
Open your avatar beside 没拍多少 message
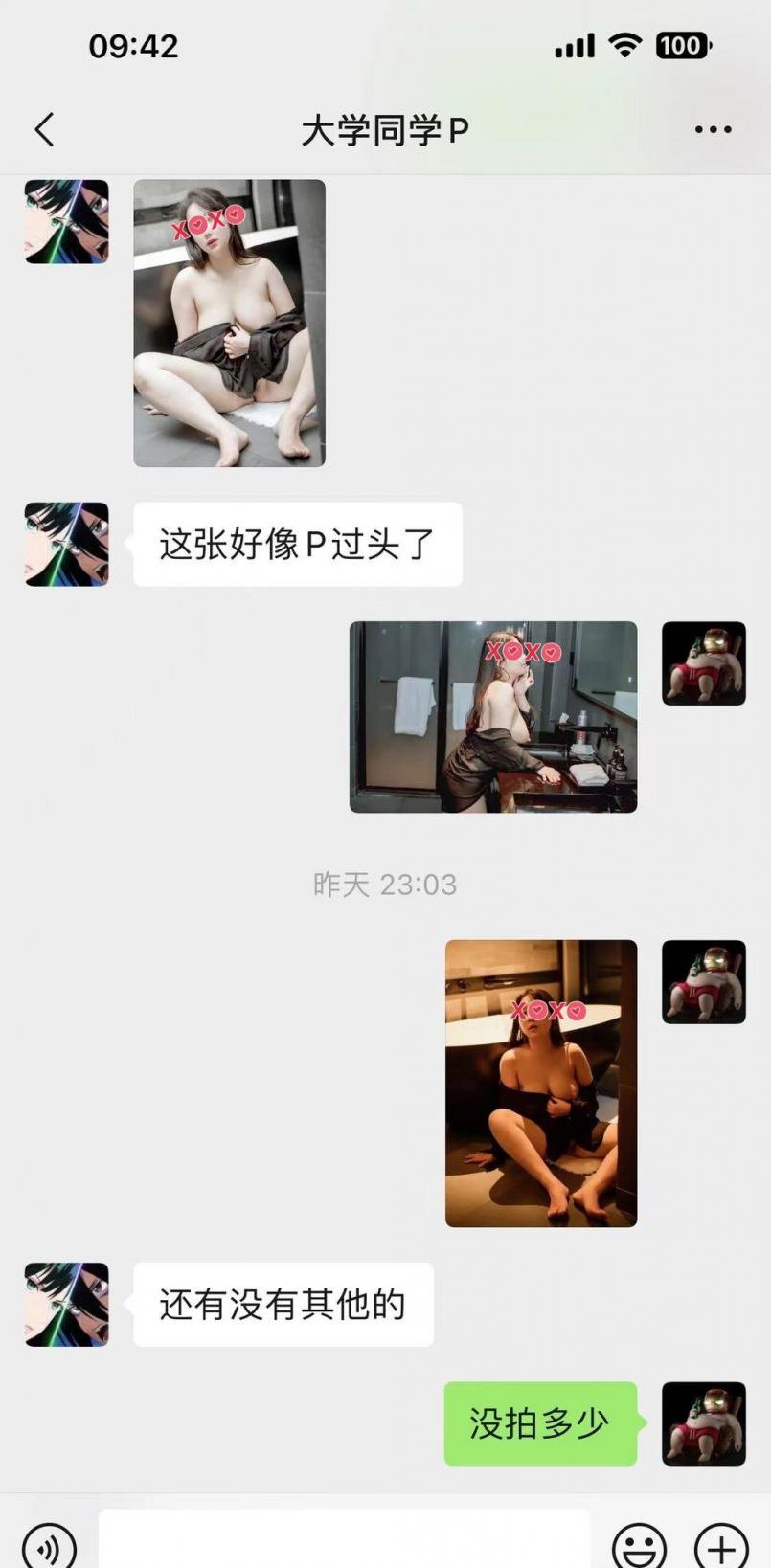click(703, 1422)
